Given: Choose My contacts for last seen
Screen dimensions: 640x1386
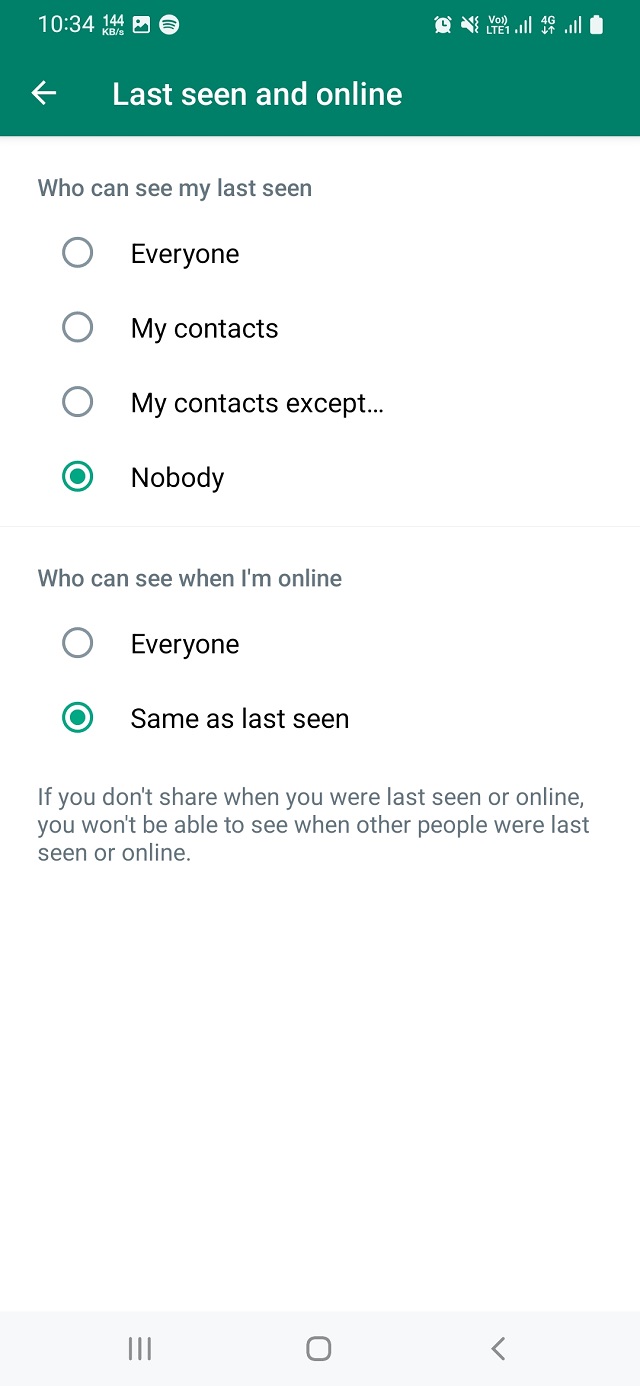Looking at the screenshot, I should [78, 328].
